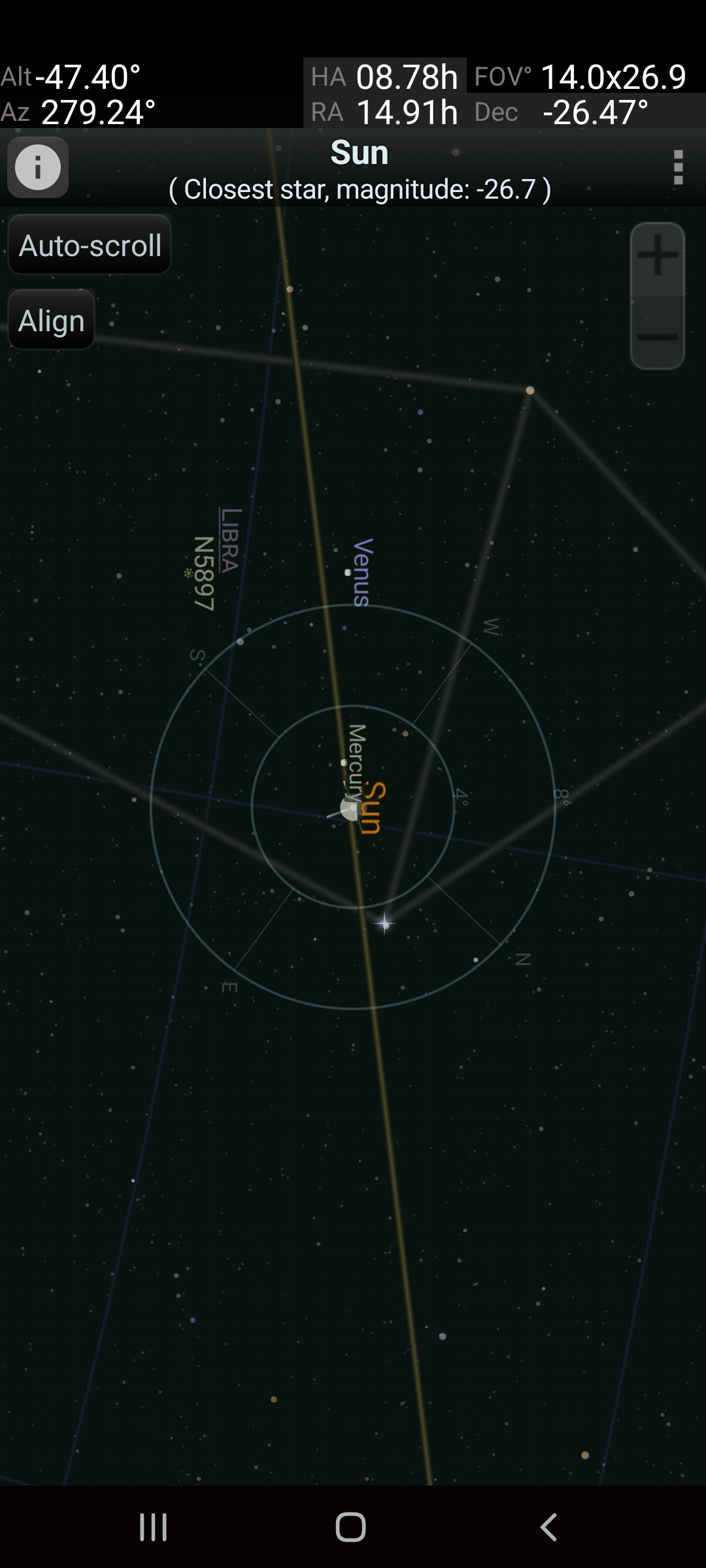Zoom out of the sky chart

pyautogui.click(x=657, y=336)
